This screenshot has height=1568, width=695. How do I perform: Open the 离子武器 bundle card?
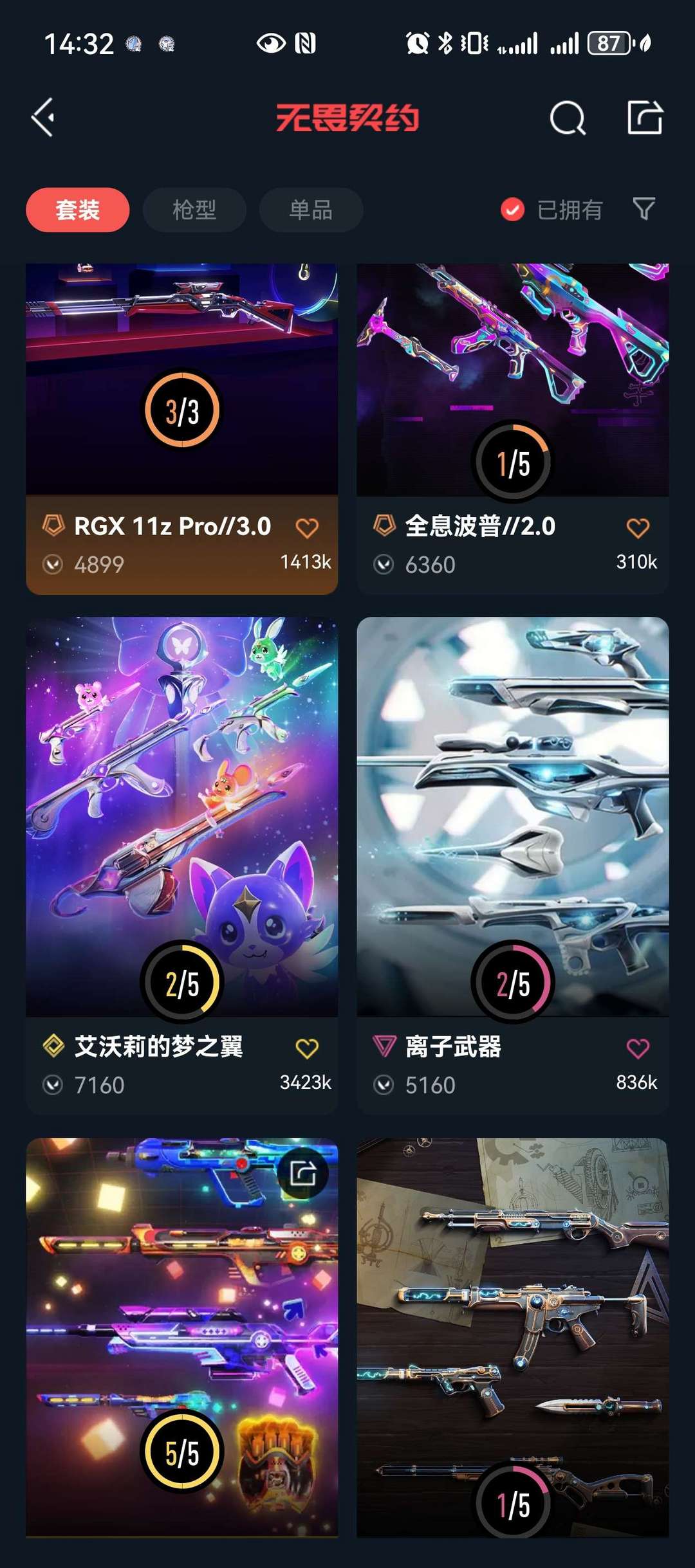tap(513, 804)
